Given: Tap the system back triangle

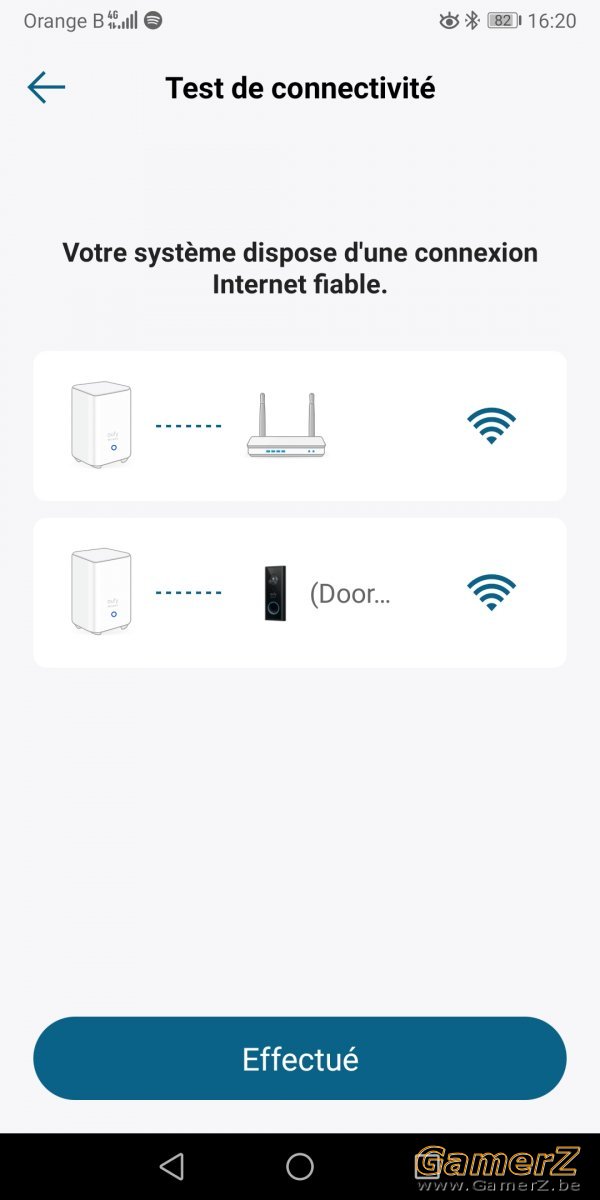Looking at the screenshot, I should (172, 1166).
